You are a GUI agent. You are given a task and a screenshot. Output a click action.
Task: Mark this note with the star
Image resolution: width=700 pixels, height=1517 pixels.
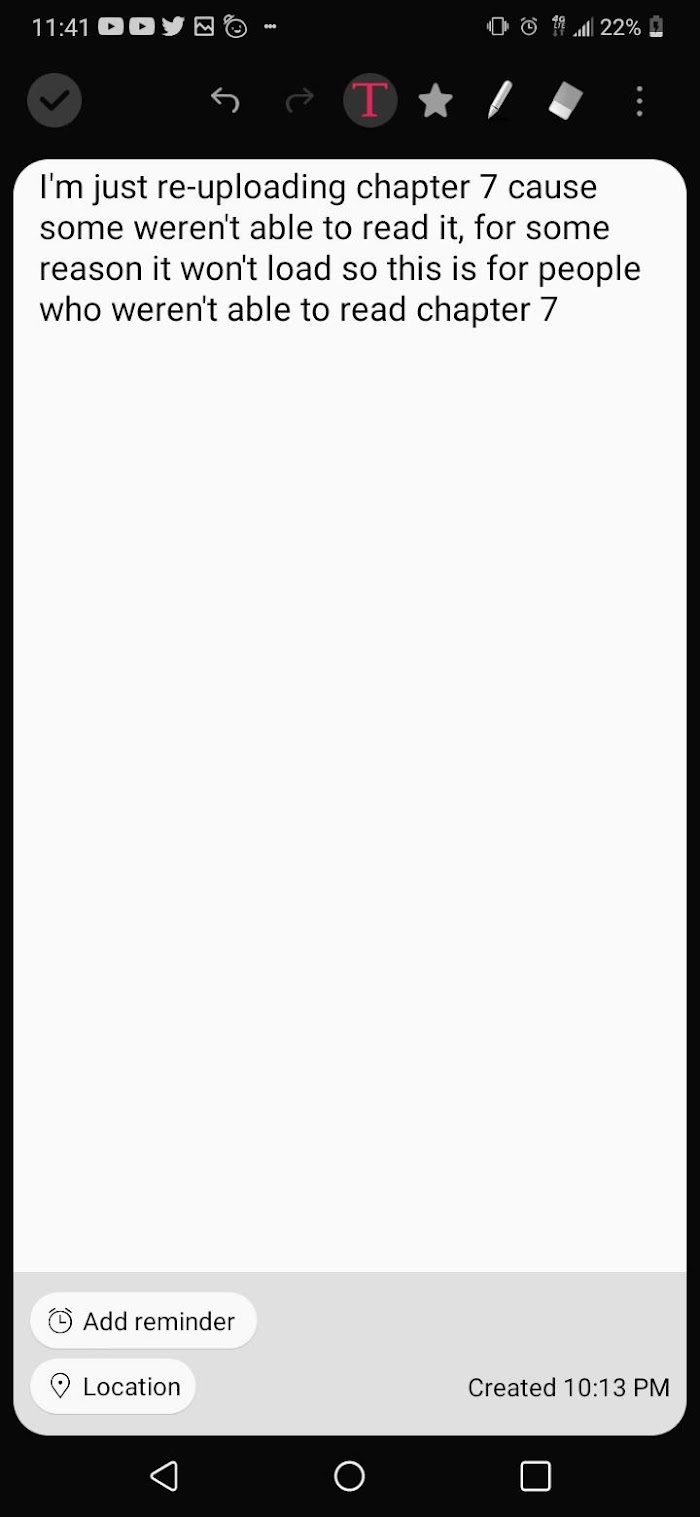pos(435,100)
